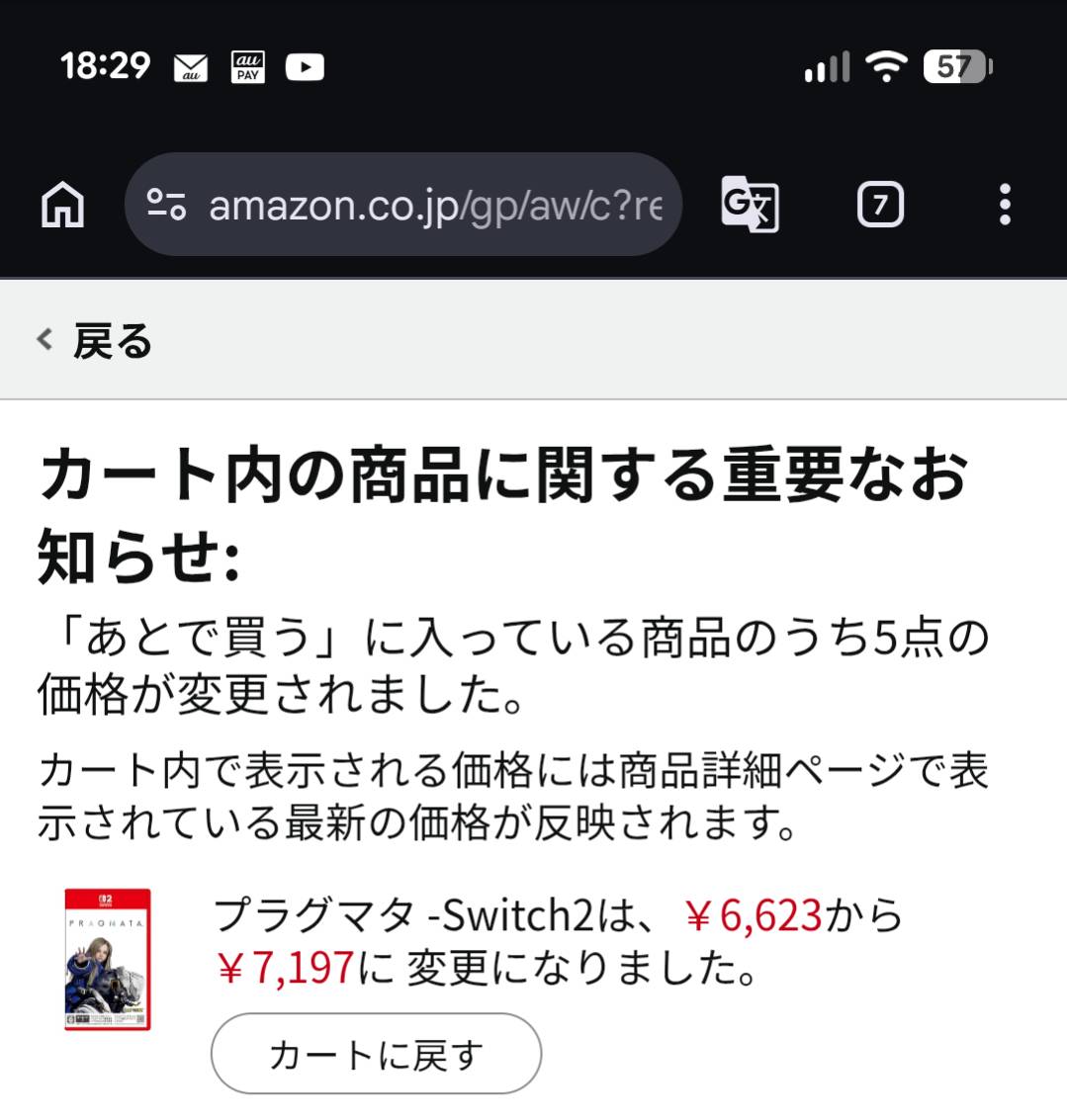This screenshot has height=1120, width=1067.
Task: View site information icon in address bar
Action: coord(166,205)
